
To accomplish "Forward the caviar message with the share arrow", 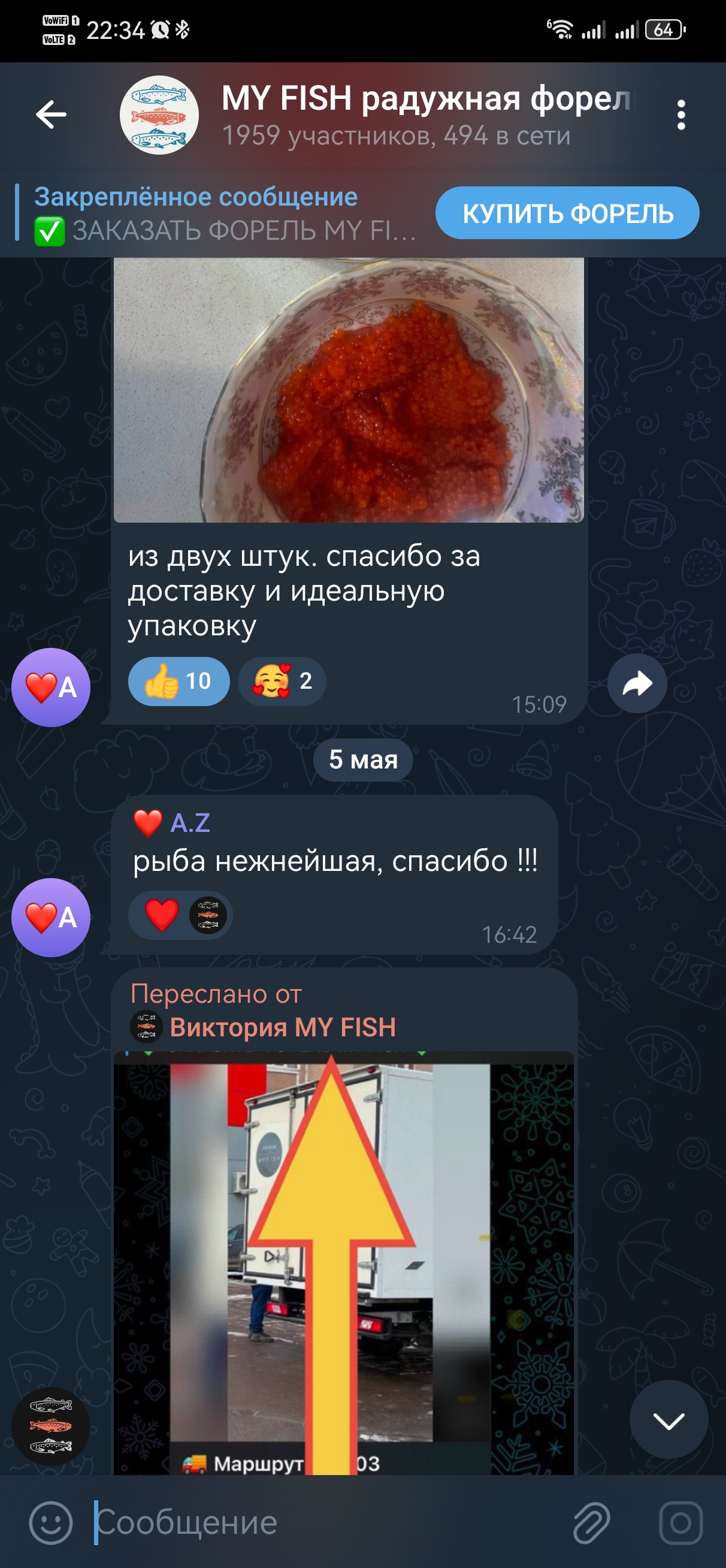I will click(x=637, y=683).
